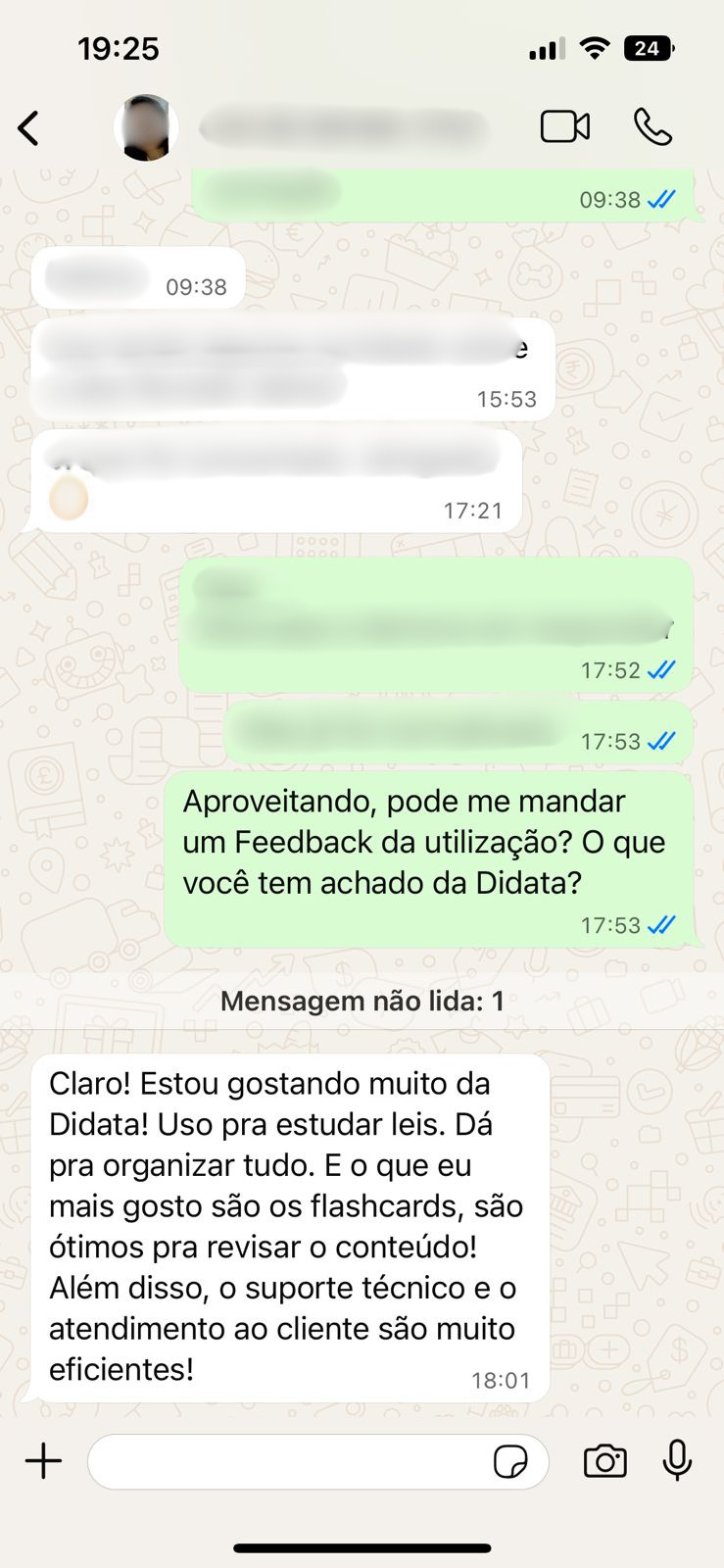Open contact info from blurred name
The image size is (724, 1568).
[x=343, y=128]
